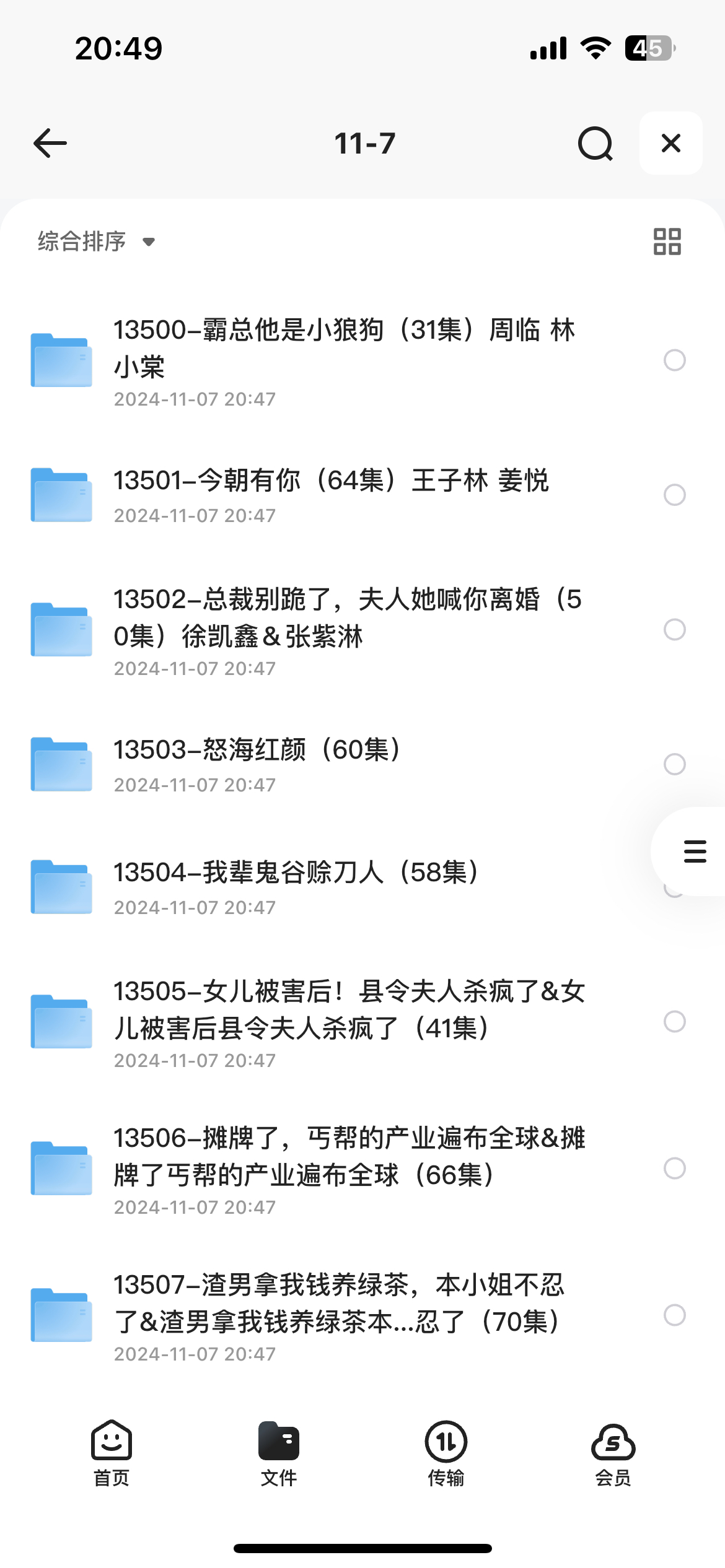
Task: Switch to the 传输 tab
Action: (x=446, y=1453)
